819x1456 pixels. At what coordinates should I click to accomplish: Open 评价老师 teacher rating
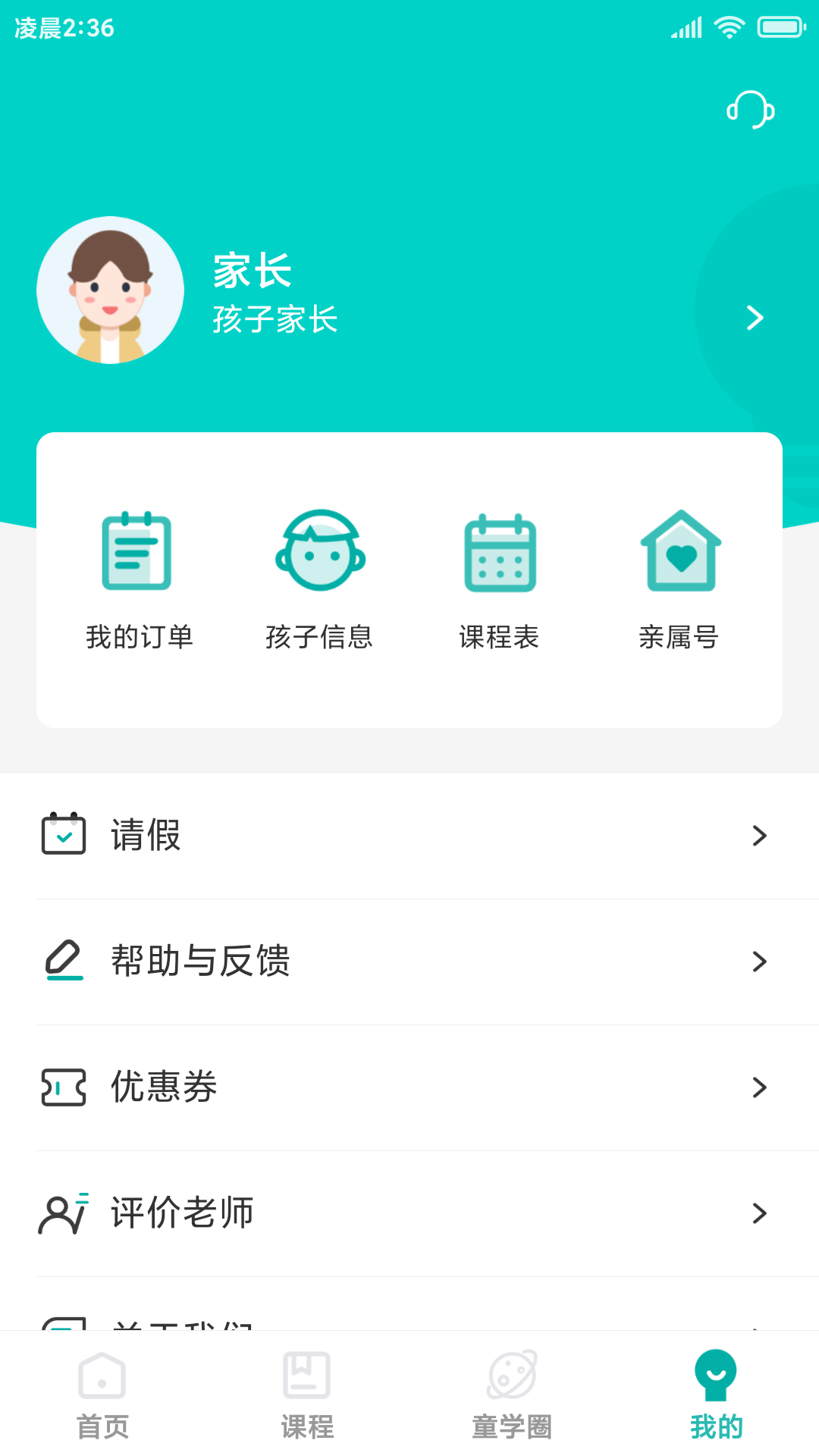click(409, 1213)
